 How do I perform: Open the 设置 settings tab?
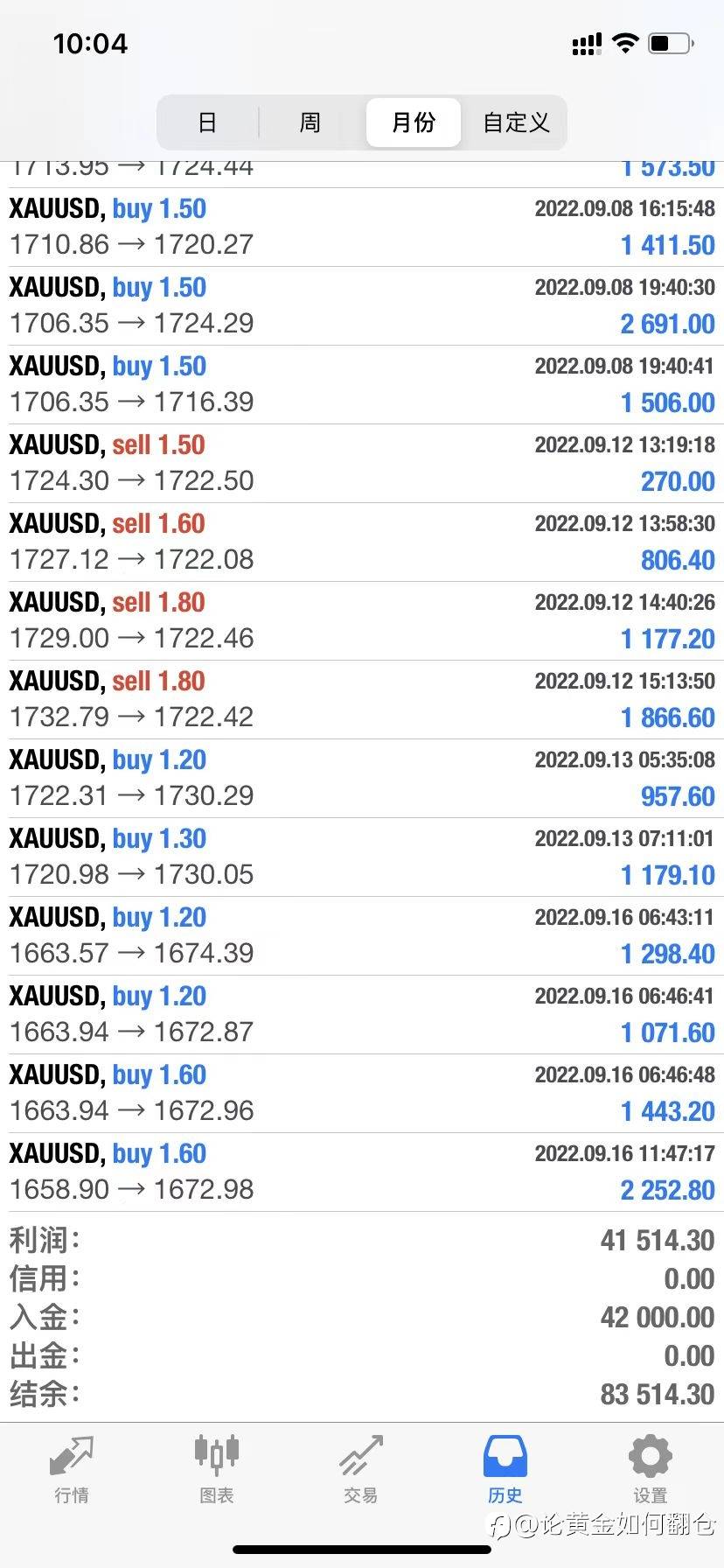tap(651, 1470)
